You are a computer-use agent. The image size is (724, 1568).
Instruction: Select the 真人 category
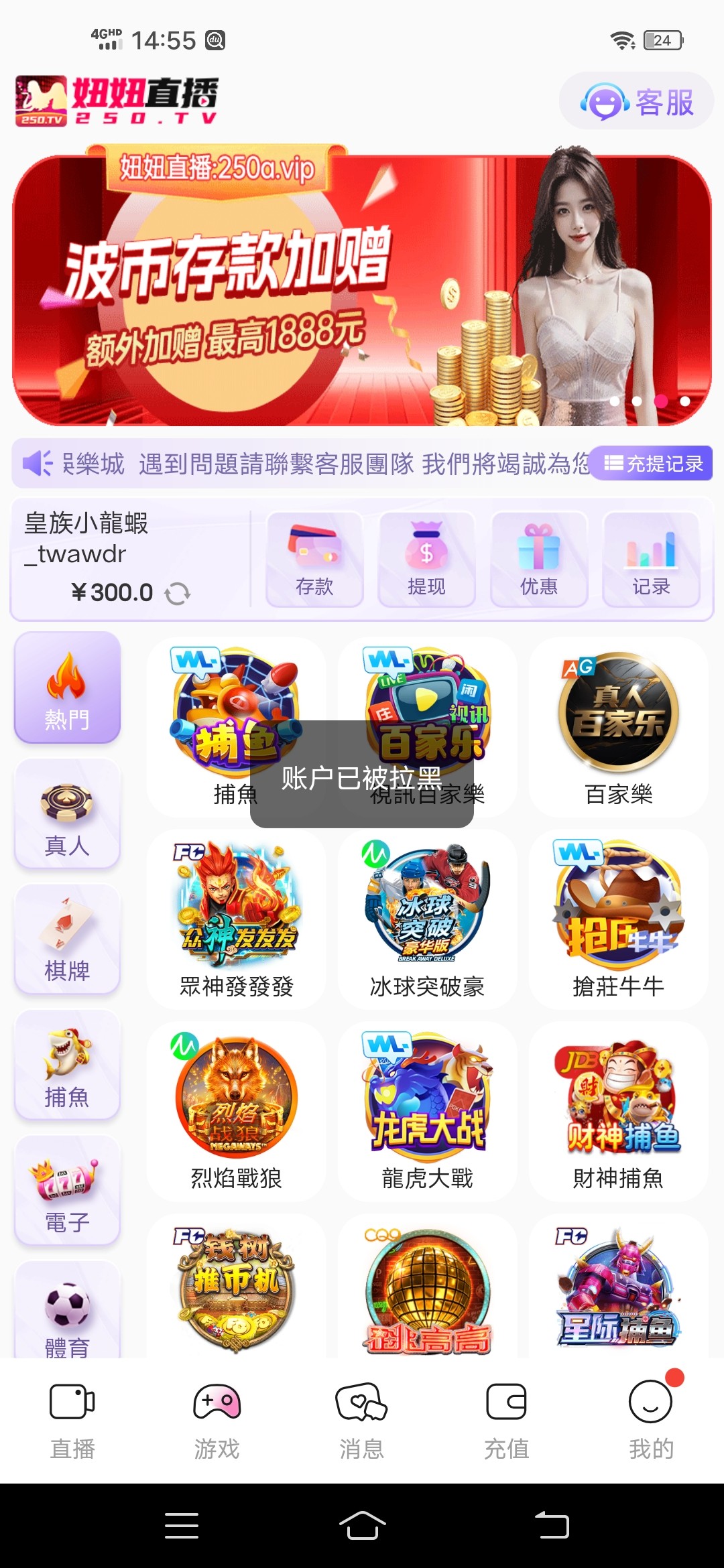(67, 813)
